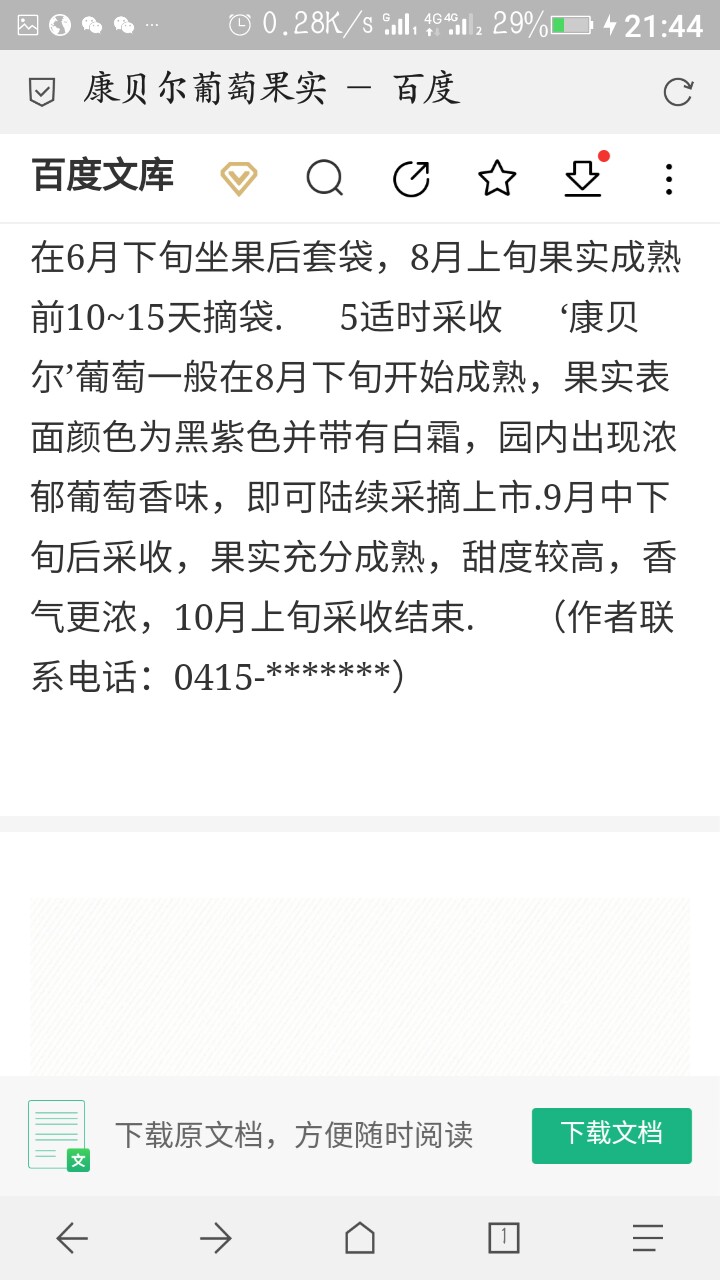Viewport: 720px width, 1280px height.
Task: Open search in Baidu Wenku
Action: coord(325,179)
